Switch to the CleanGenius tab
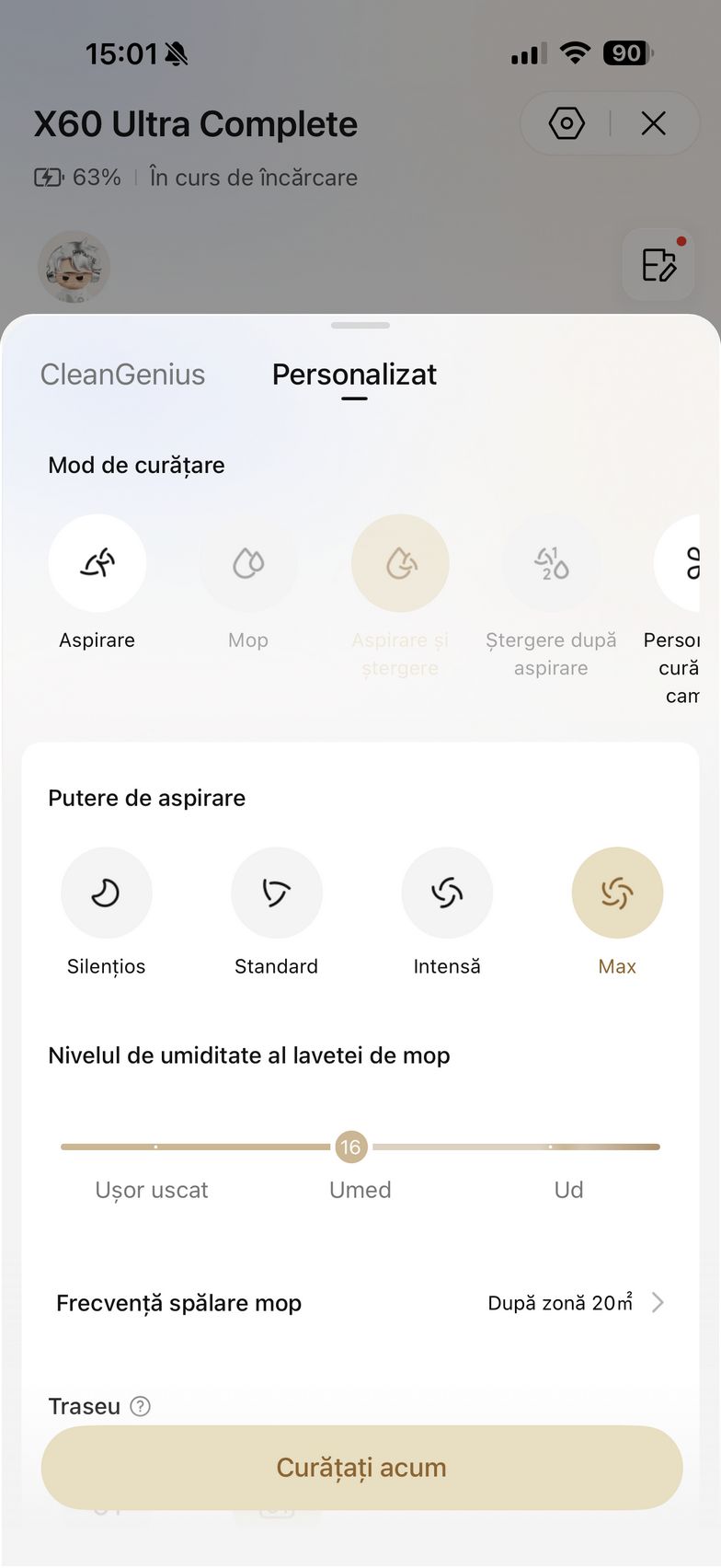721x1568 pixels. (x=122, y=375)
